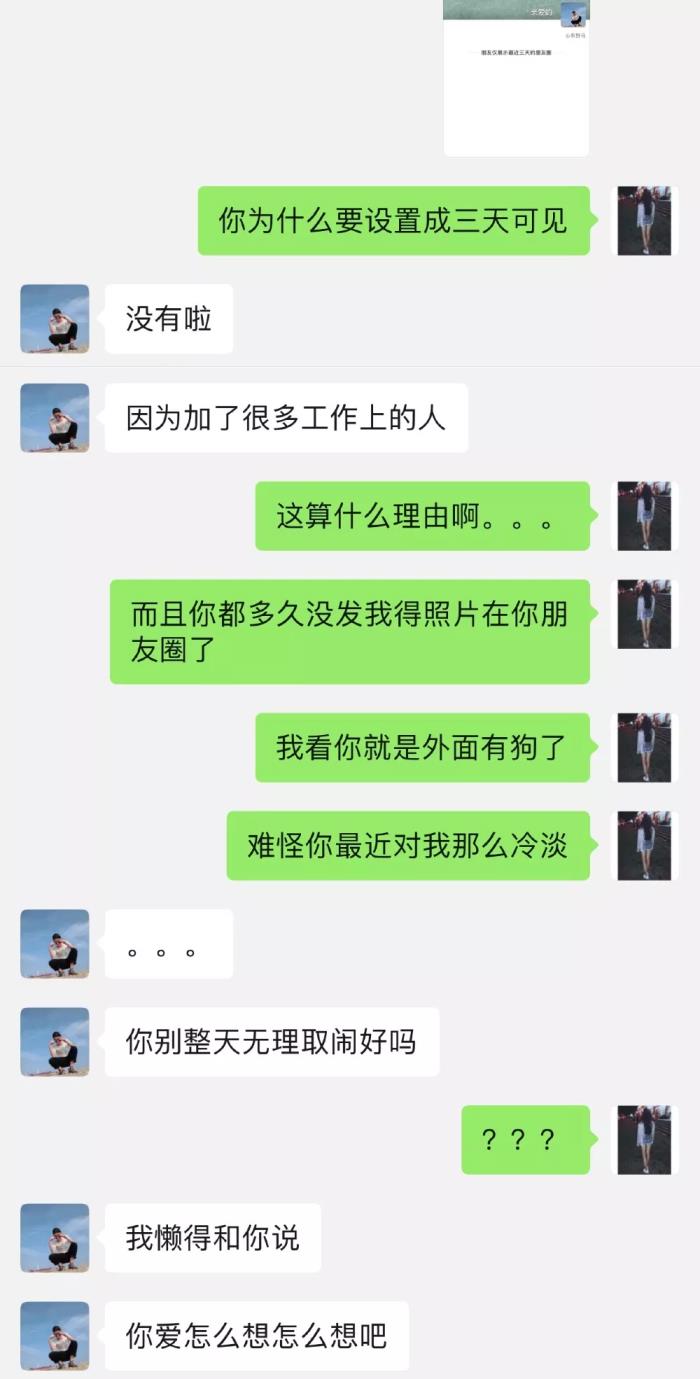This screenshot has width=700, height=1379.
Task: Open the avatar next to "???" message
Action: (644, 1140)
